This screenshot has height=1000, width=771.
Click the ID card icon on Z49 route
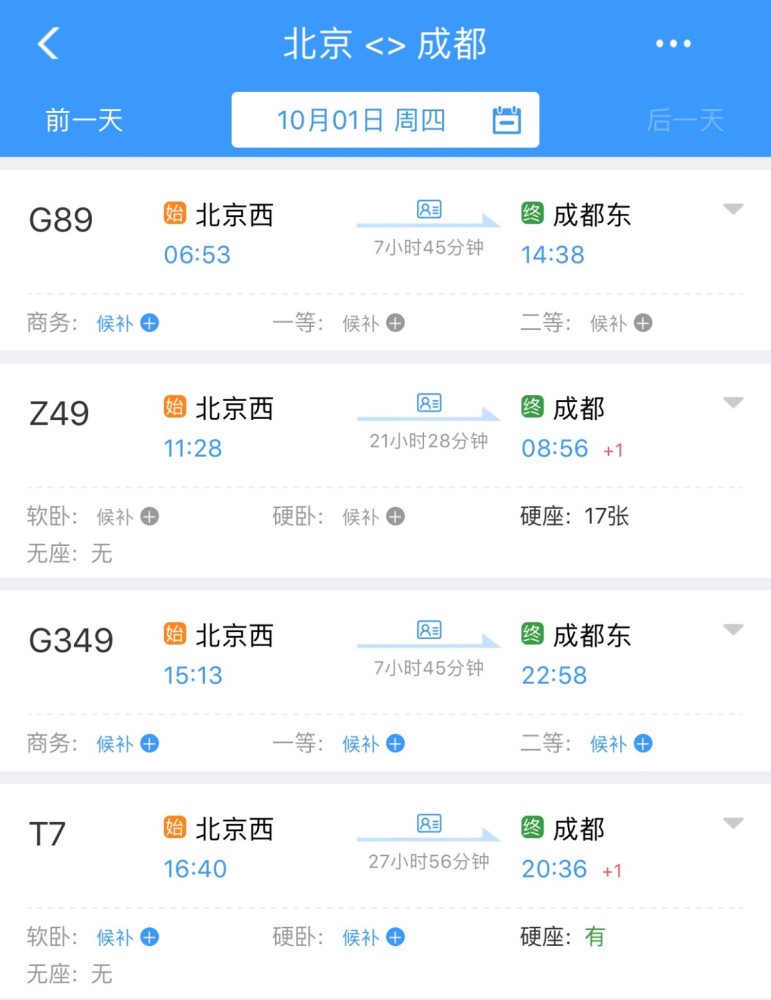pos(429,401)
